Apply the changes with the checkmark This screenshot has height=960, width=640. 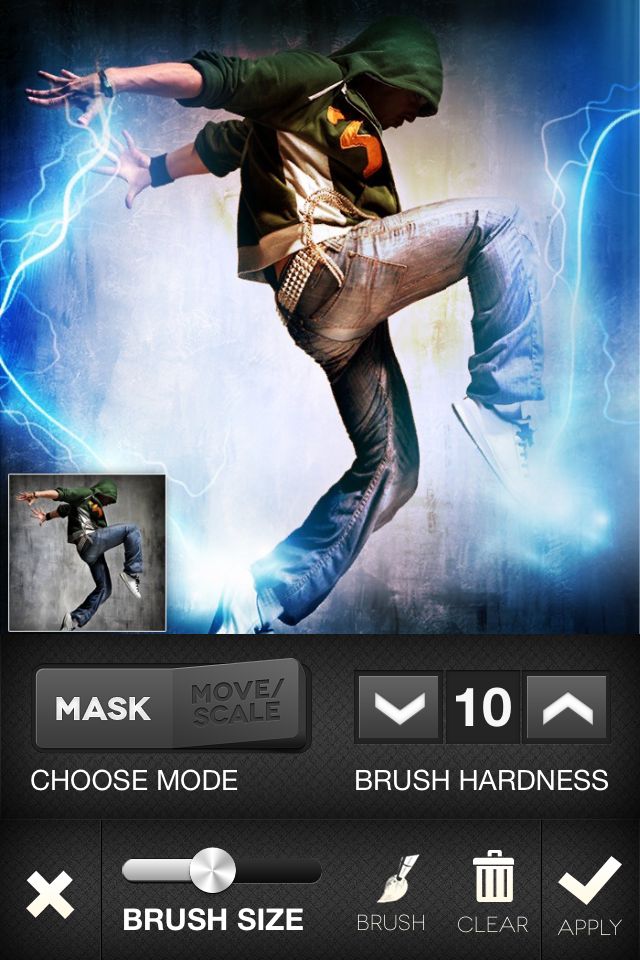(x=590, y=892)
